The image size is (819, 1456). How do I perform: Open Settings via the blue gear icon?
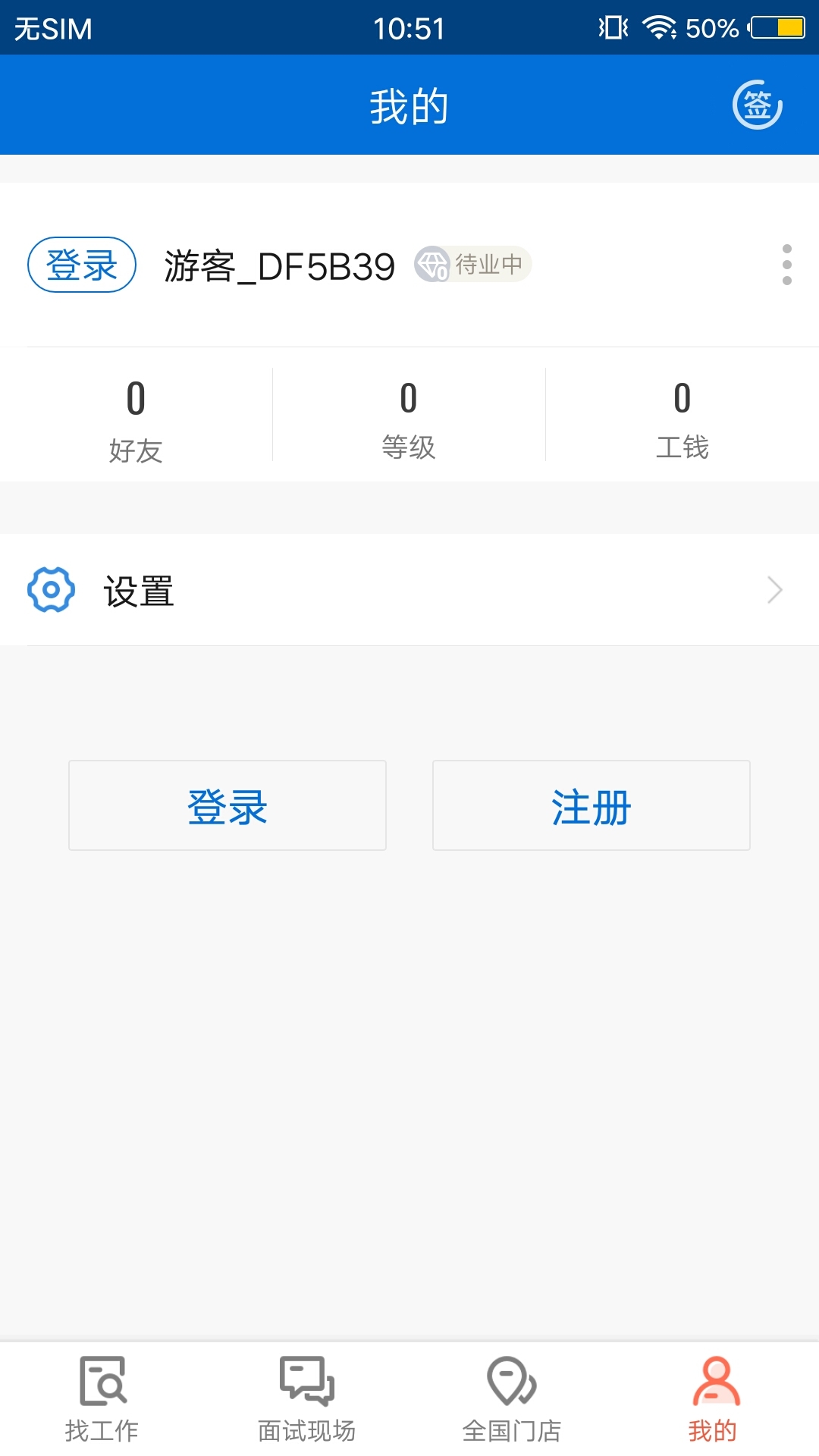pos(49,589)
